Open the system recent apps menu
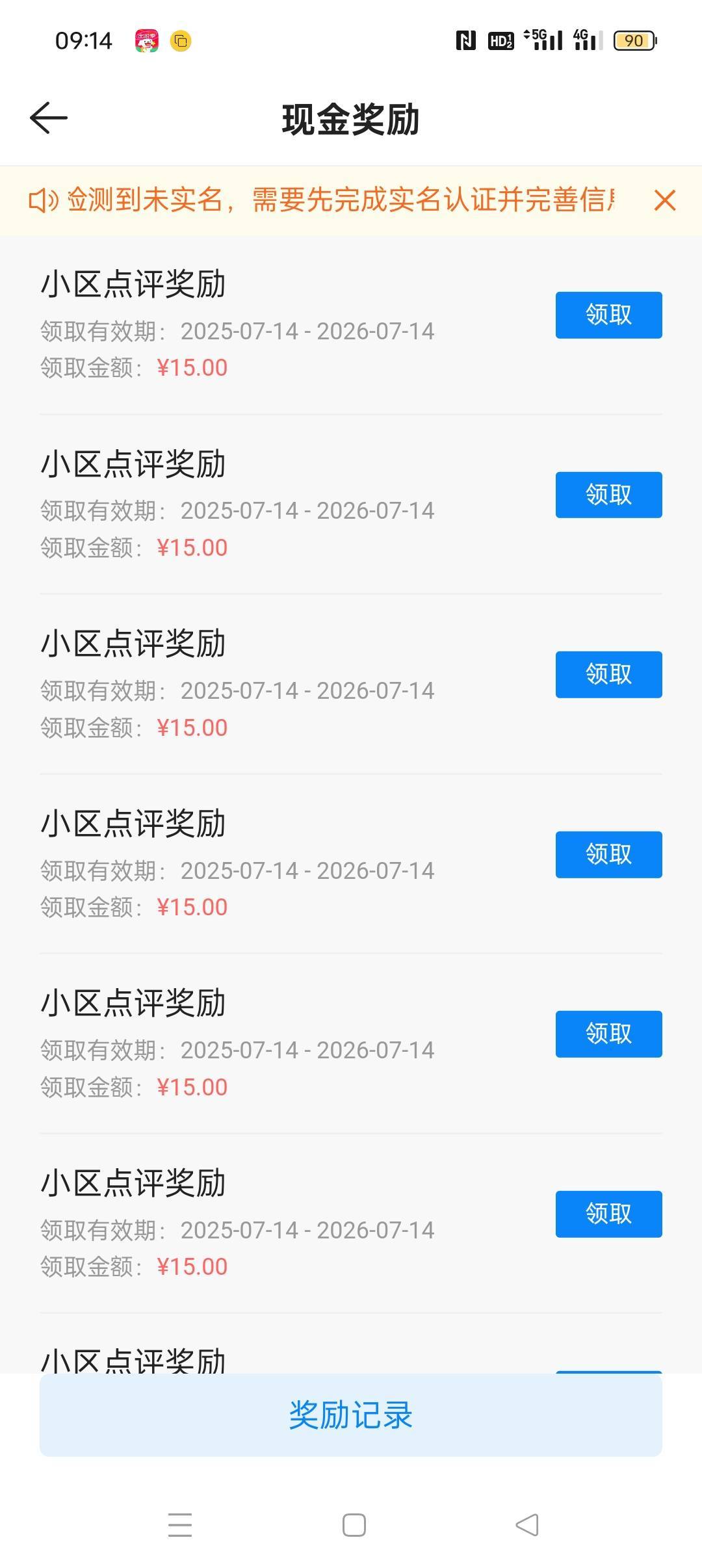702x1568 pixels. [x=180, y=1524]
